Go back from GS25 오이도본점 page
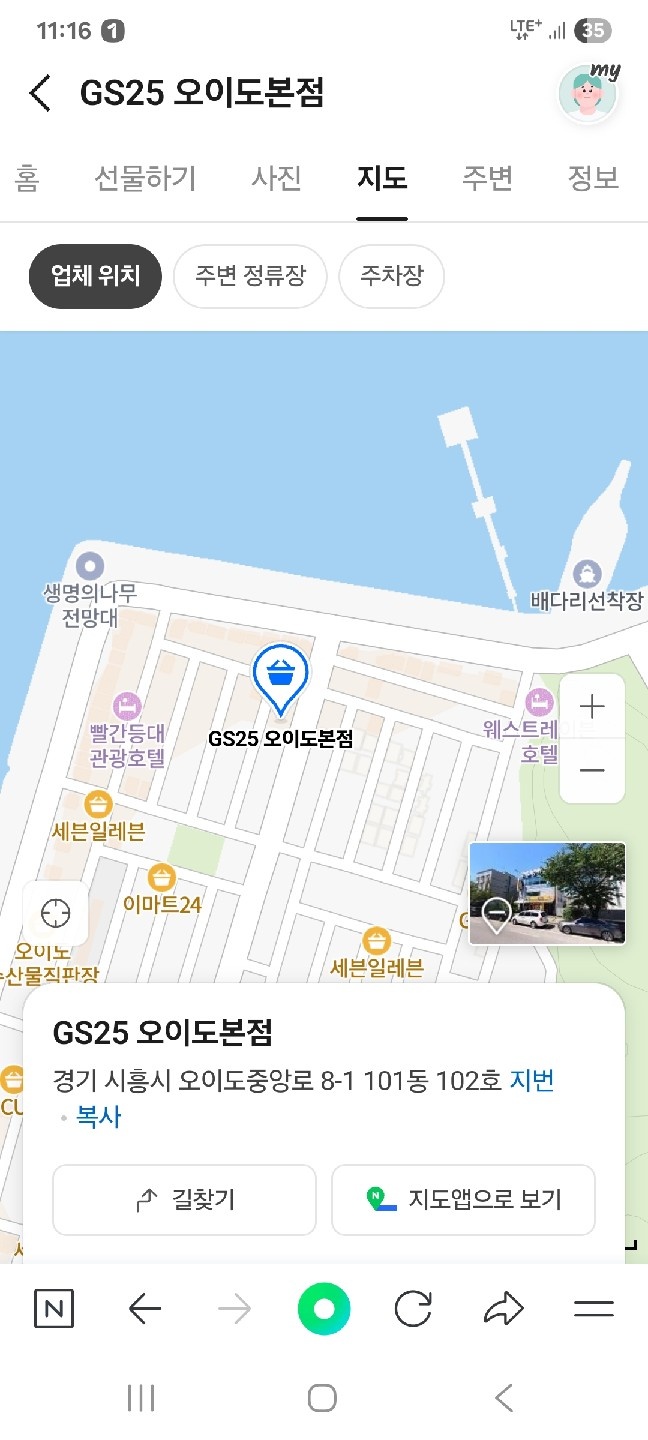The width and height of the screenshot is (648, 1440). [40, 93]
